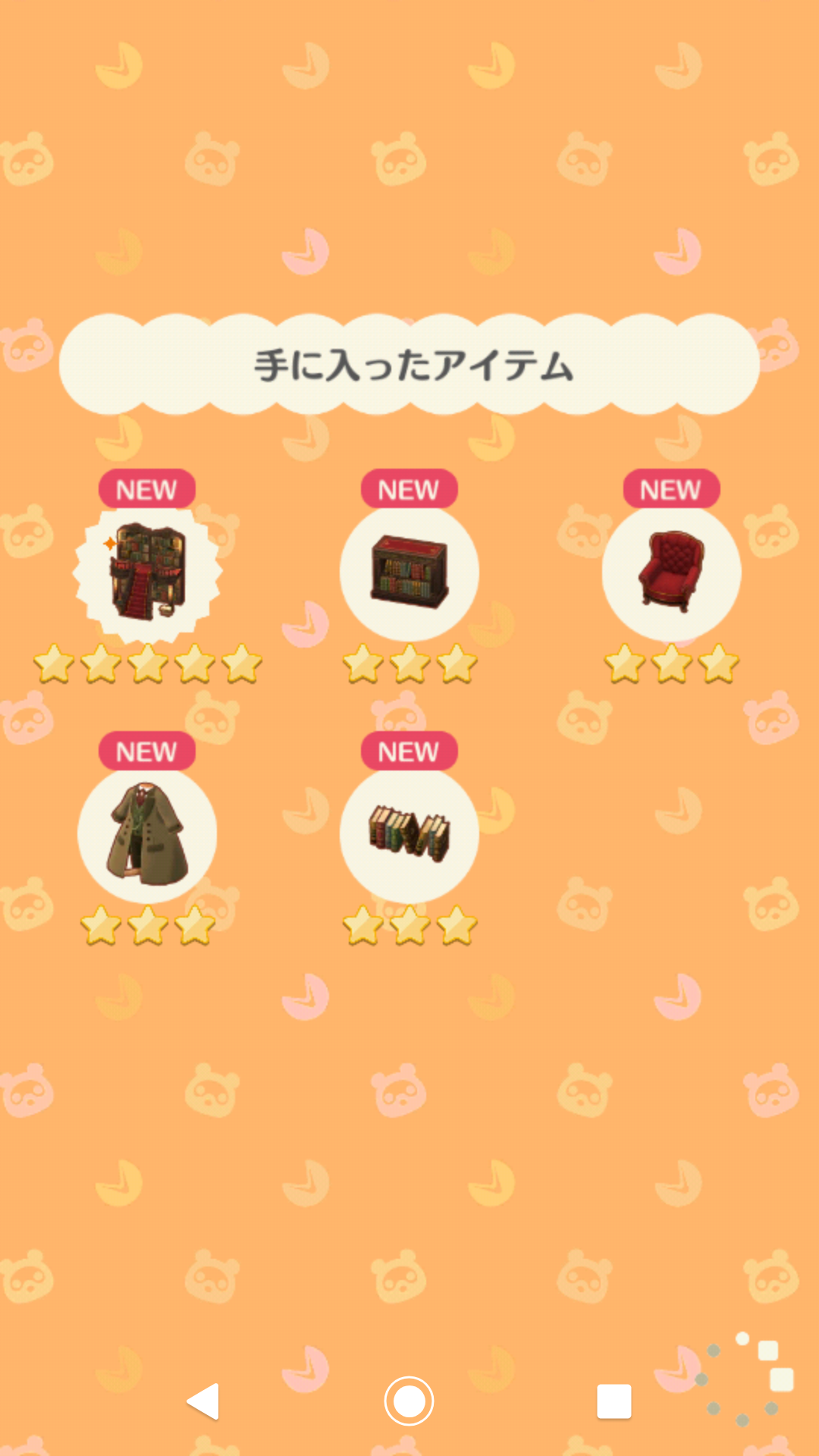Return to the home screen
The width and height of the screenshot is (819, 1456).
[x=409, y=1401]
